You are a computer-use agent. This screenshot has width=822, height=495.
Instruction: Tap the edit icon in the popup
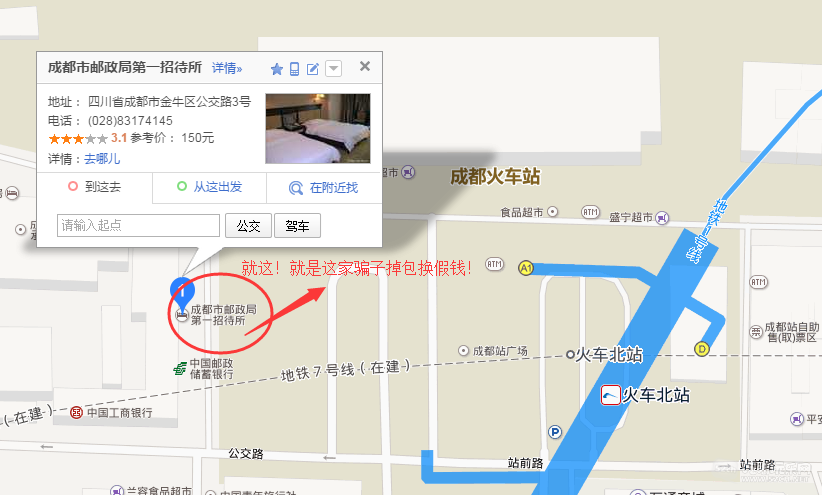[313, 69]
